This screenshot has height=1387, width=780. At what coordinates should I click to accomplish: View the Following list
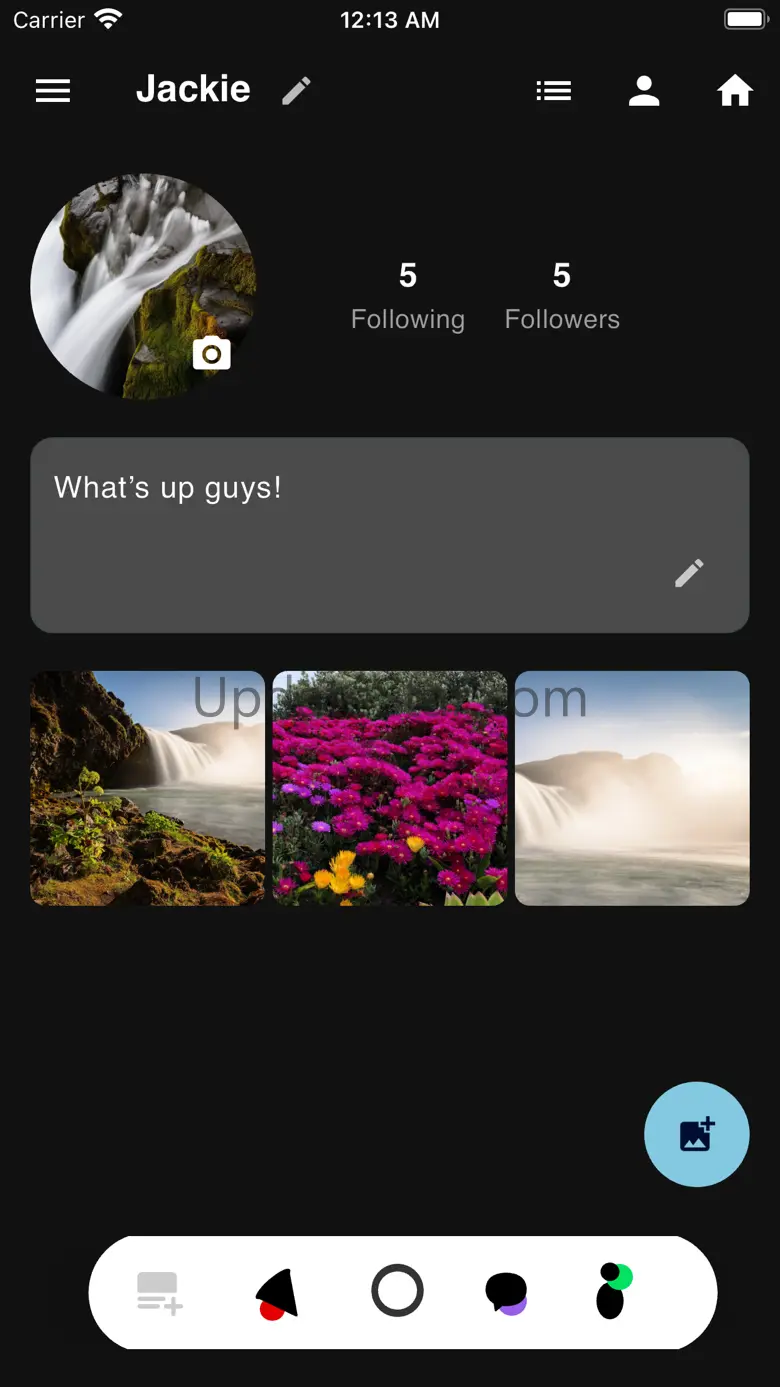pyautogui.click(x=408, y=296)
